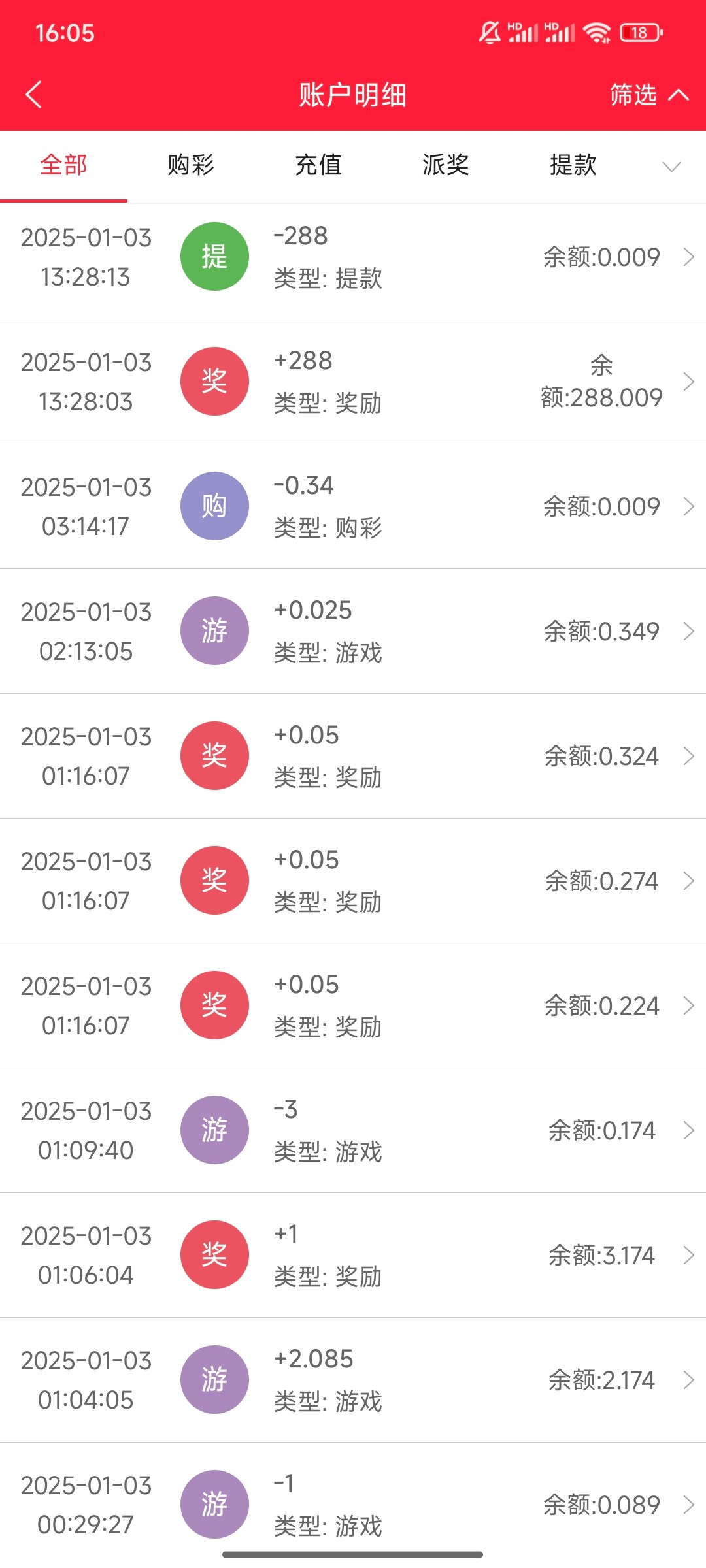View the -0.34 购彩 transaction details
This screenshot has height=1568, width=706.
353,506
